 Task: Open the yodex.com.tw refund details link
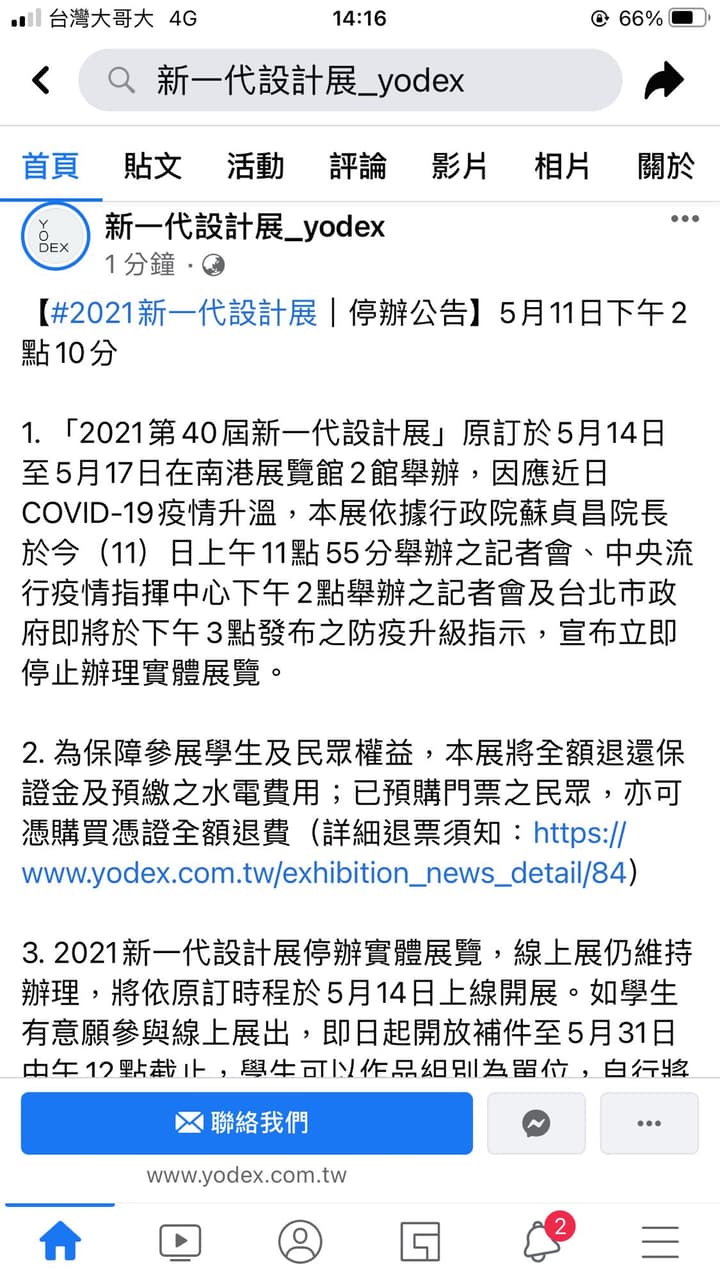pyautogui.click(x=325, y=853)
